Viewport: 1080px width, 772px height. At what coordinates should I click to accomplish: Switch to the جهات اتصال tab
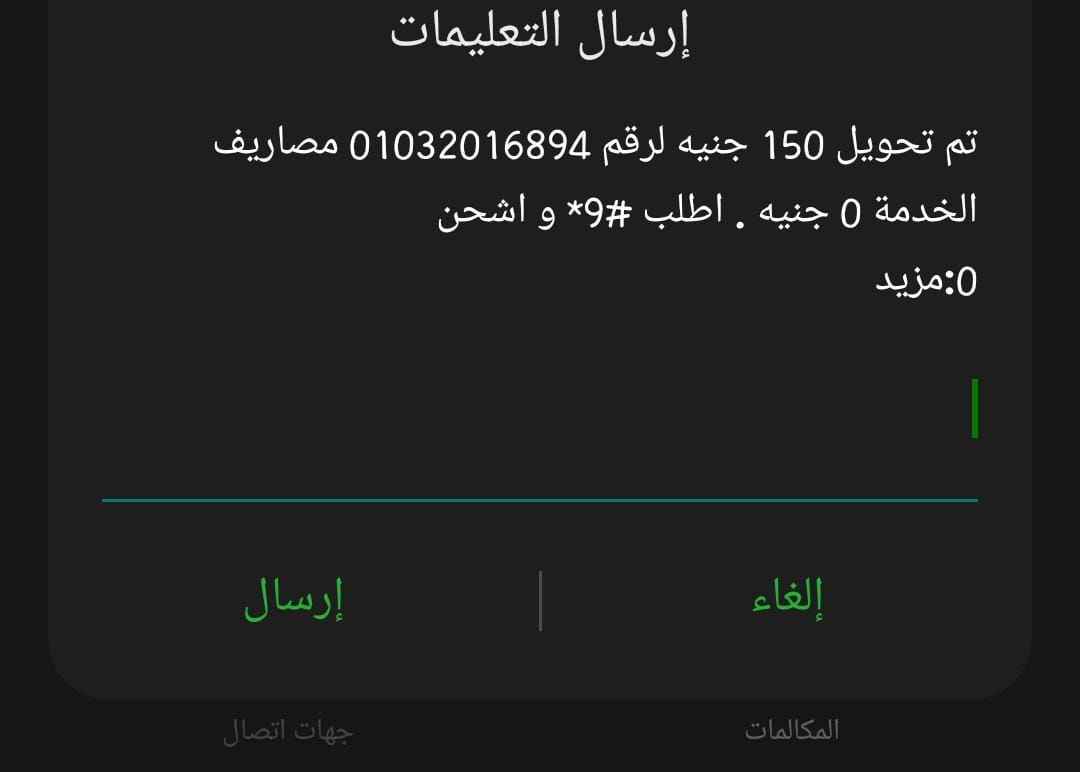pos(288,732)
